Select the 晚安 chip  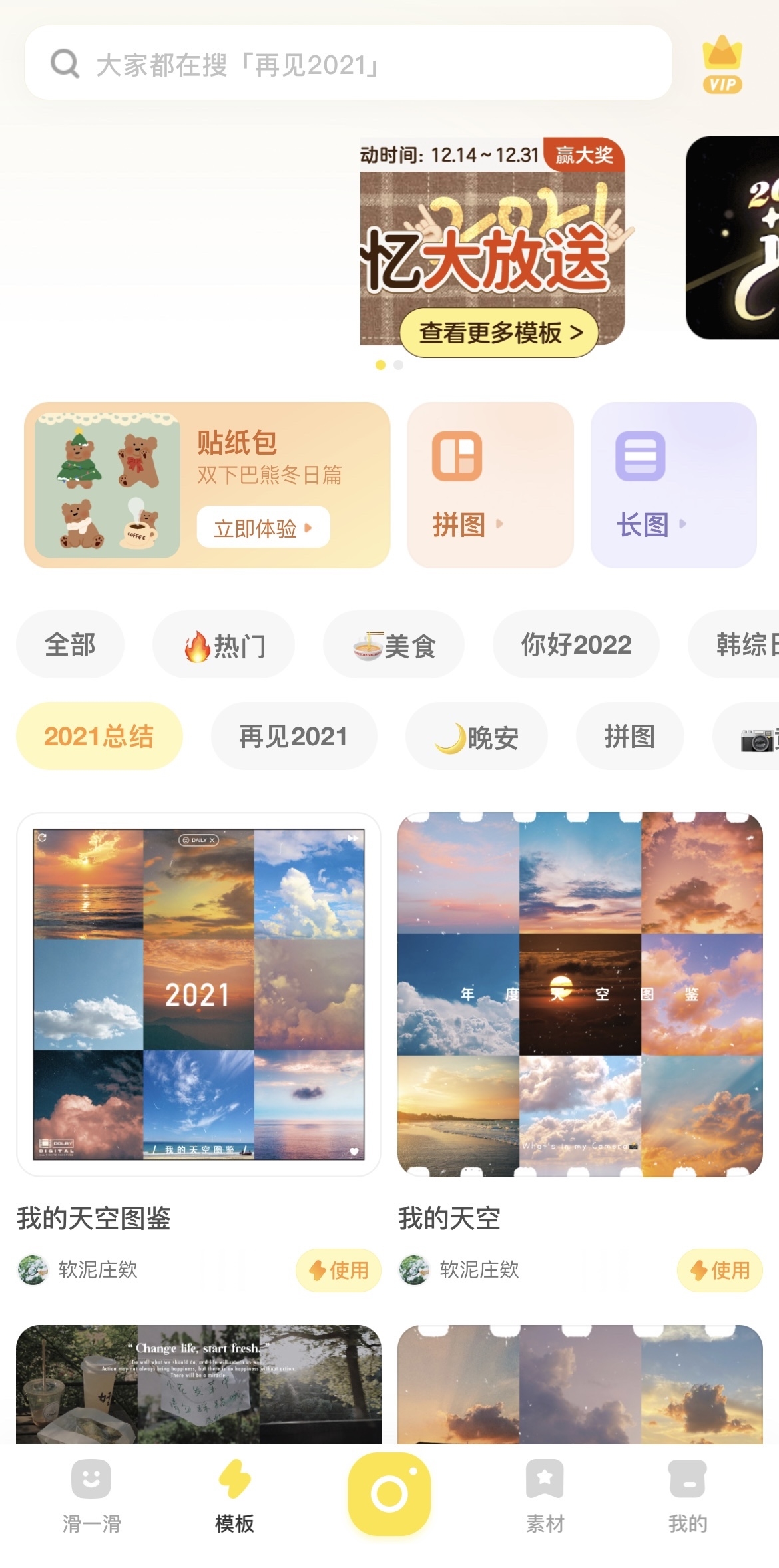[476, 736]
